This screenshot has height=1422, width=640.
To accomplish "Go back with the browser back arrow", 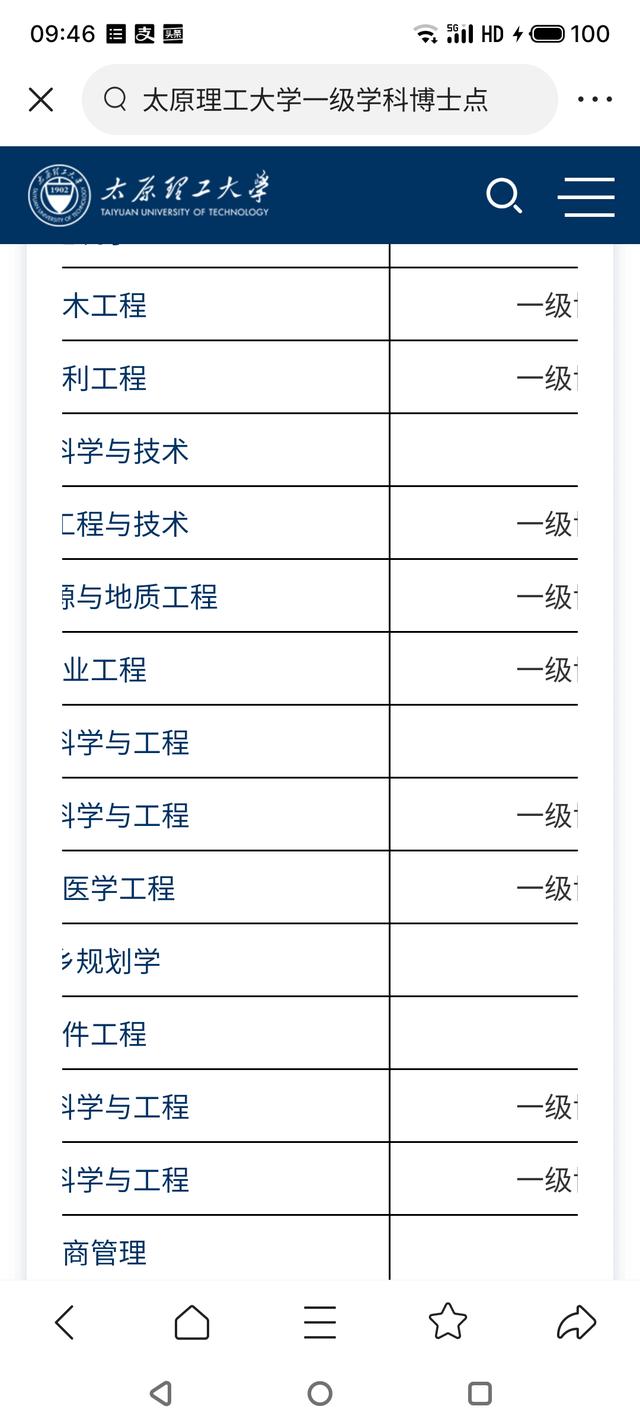I will pos(64,1322).
